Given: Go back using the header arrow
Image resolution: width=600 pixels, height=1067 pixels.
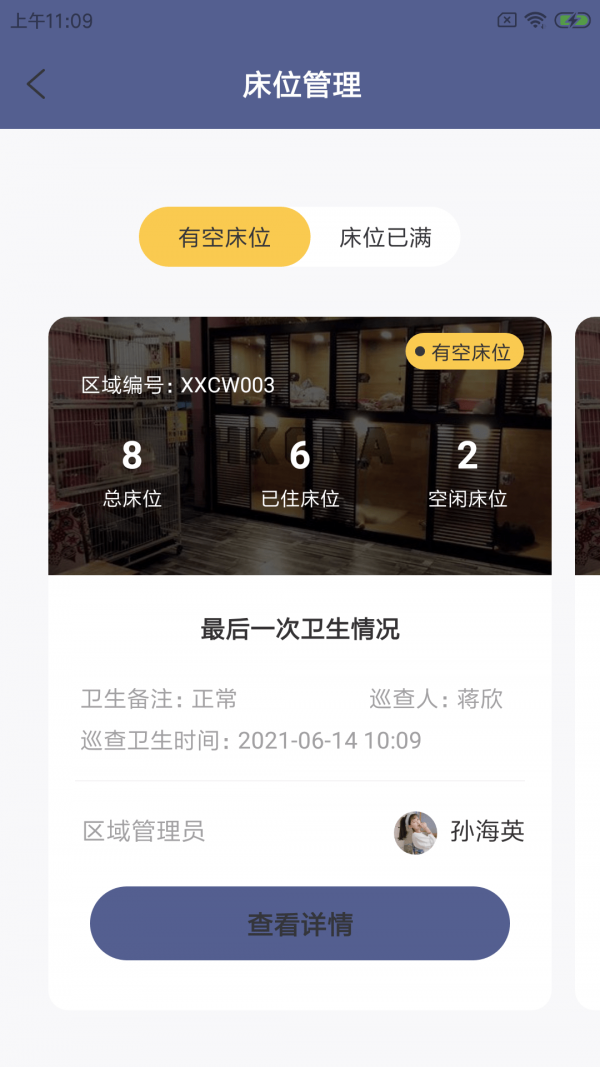Looking at the screenshot, I should (x=36, y=84).
